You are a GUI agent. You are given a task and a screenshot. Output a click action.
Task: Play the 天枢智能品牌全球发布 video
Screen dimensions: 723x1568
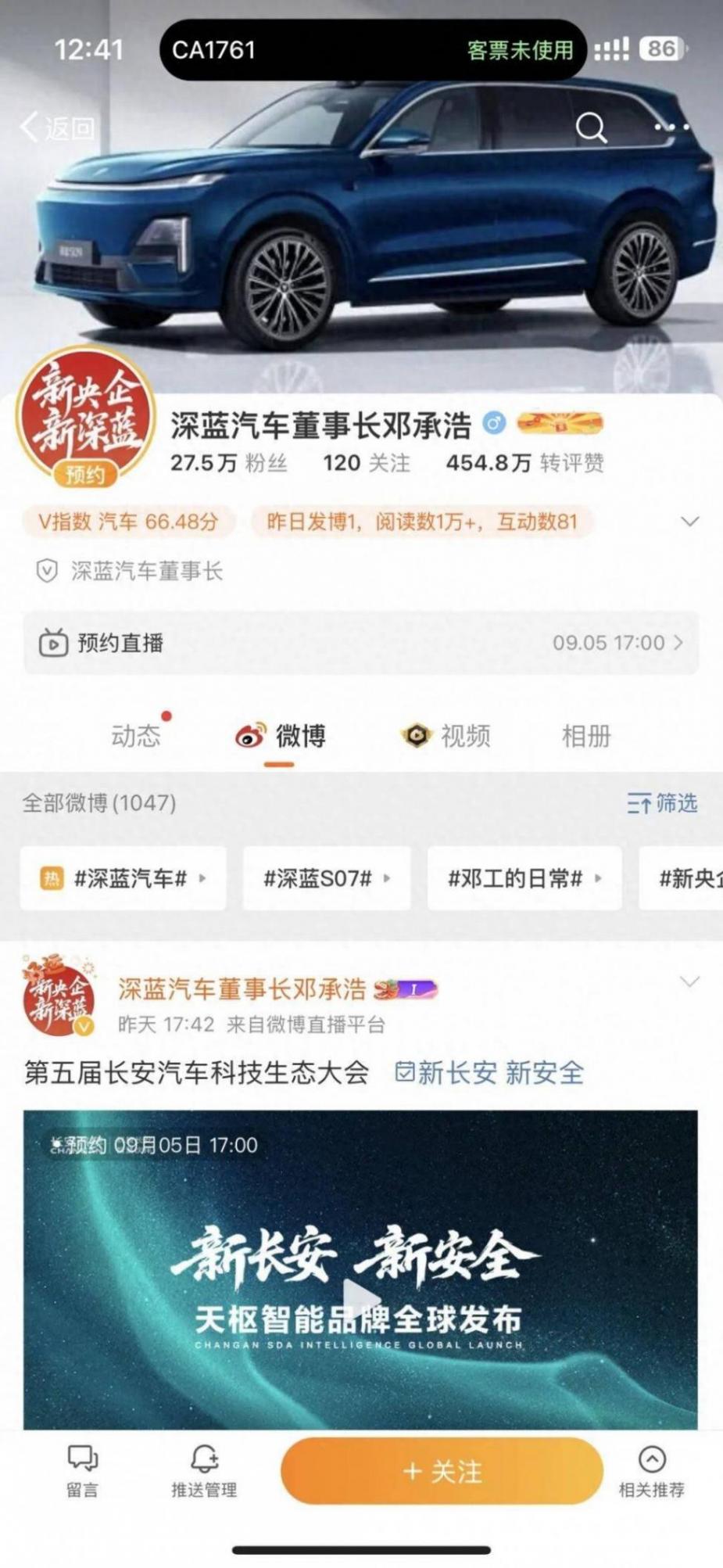pos(360,1298)
